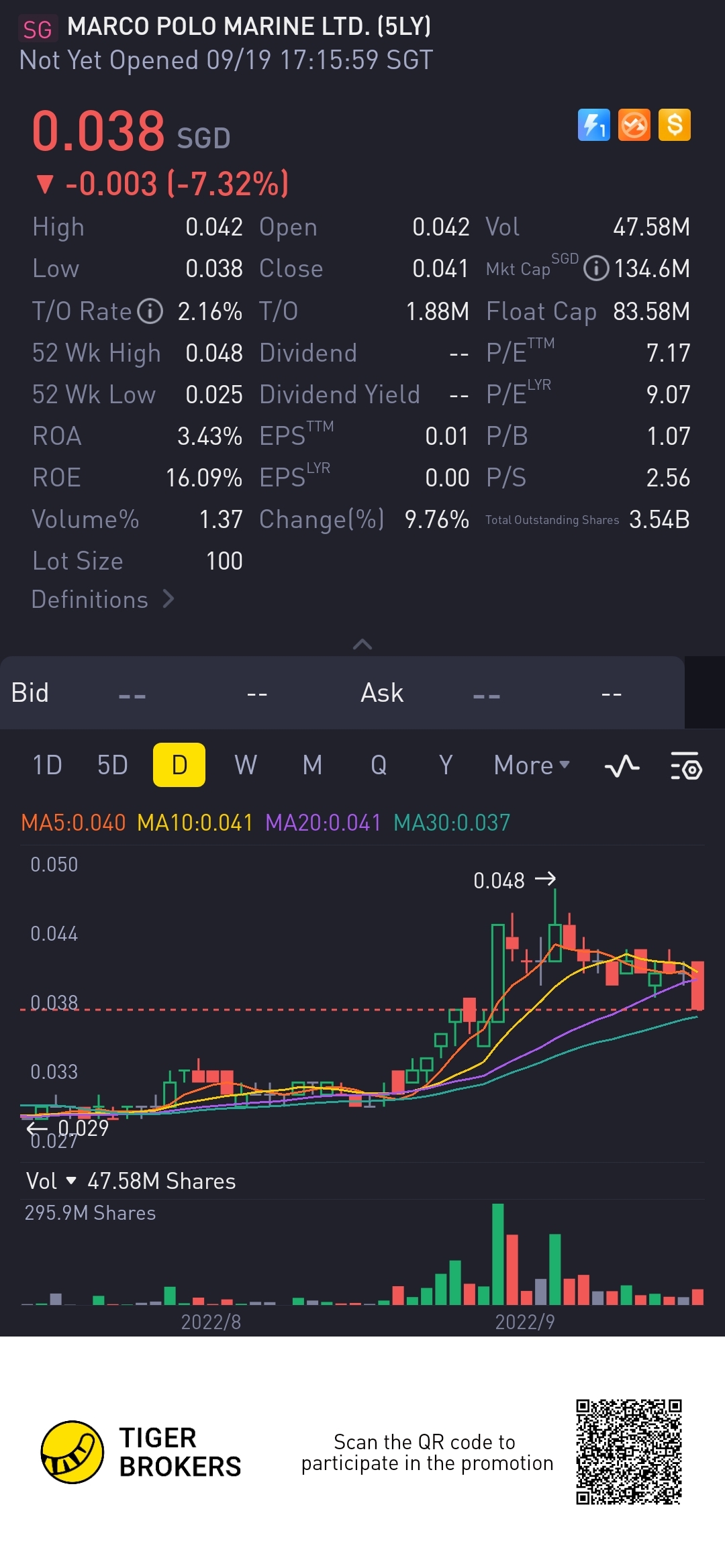Tap the blue lightning badge icon
Image resolution: width=725 pixels, height=1568 pixels.
[594, 125]
